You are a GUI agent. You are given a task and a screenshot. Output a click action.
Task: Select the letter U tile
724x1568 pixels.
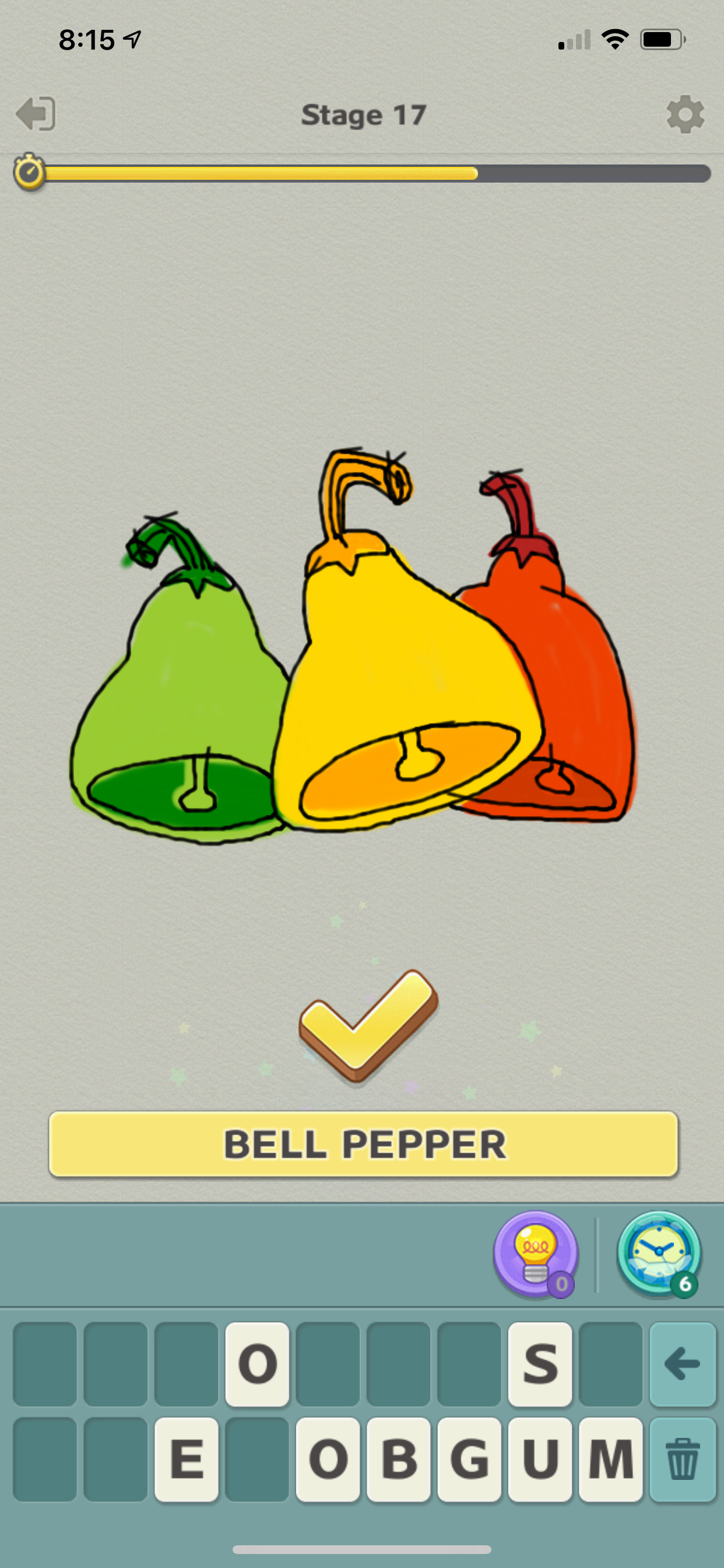click(540, 1459)
